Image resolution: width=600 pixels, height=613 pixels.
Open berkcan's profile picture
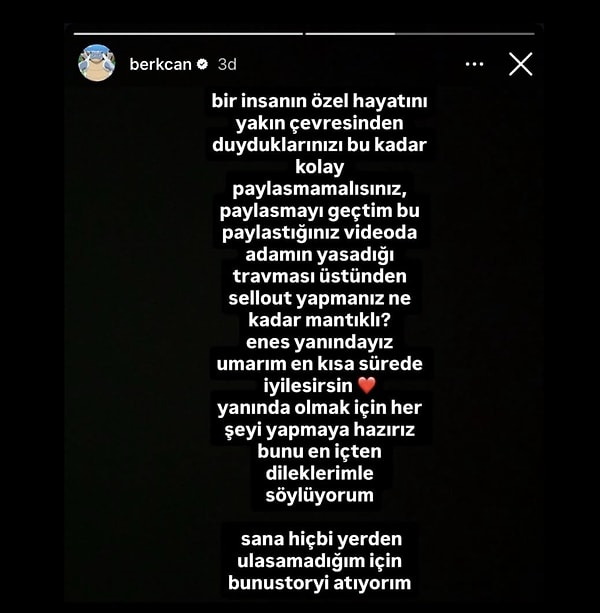click(x=98, y=64)
